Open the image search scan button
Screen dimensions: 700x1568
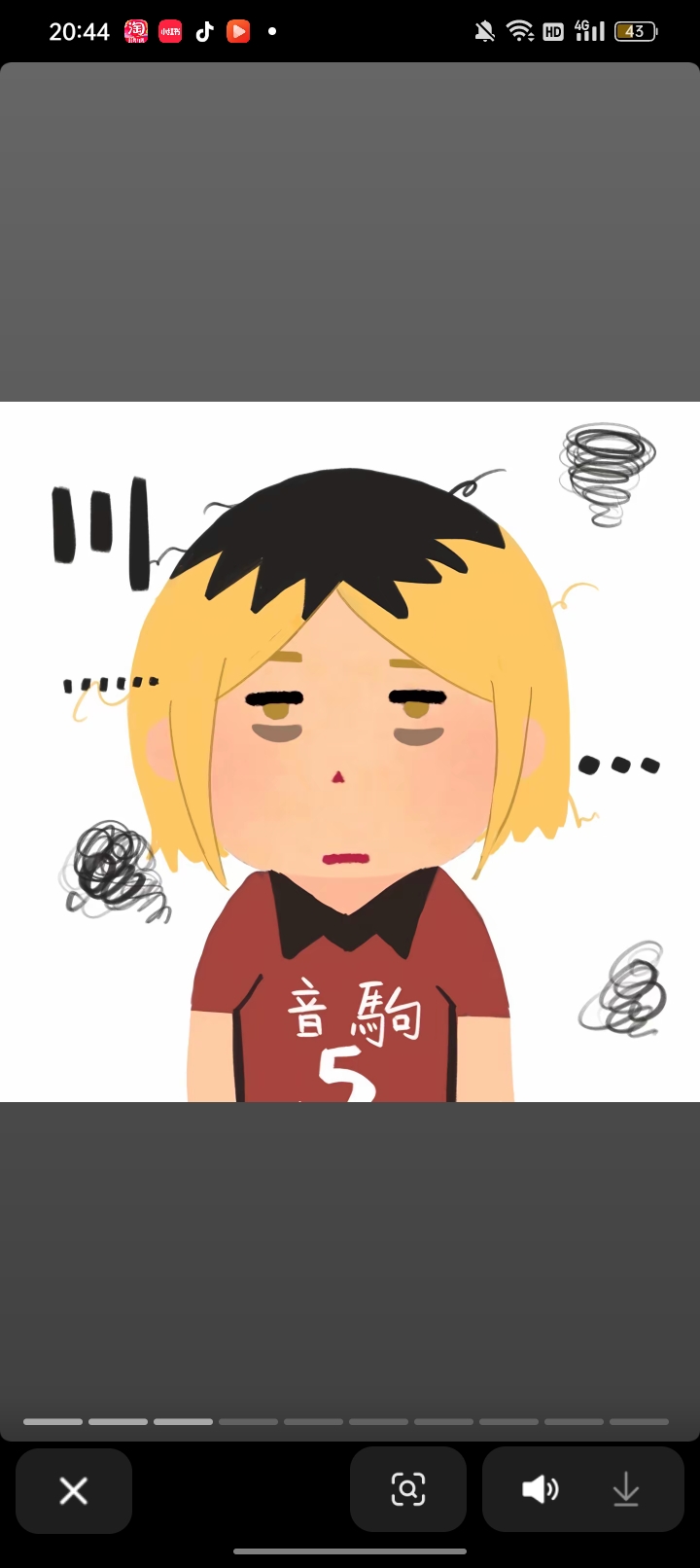point(408,1489)
